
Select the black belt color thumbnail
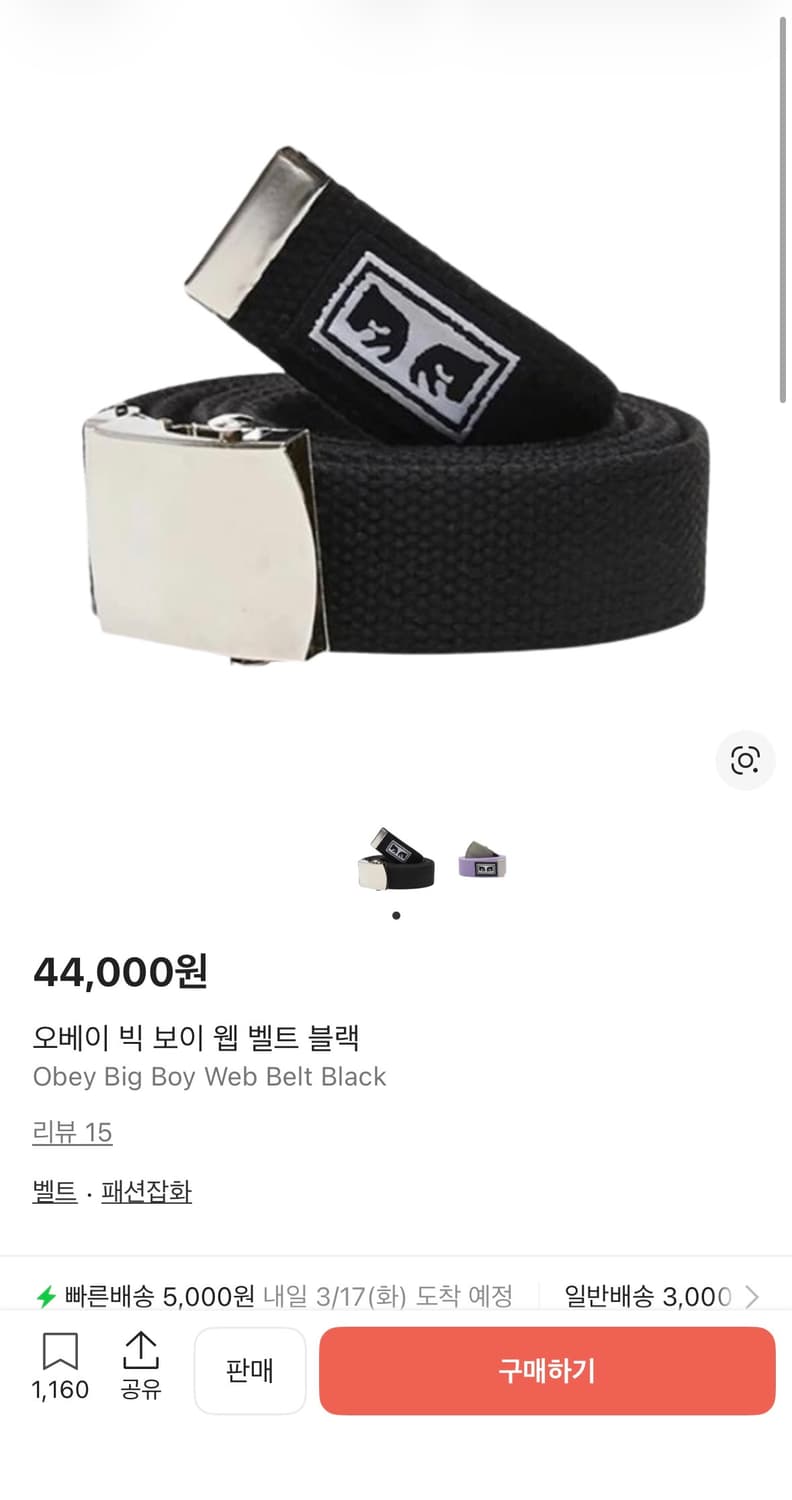394,861
